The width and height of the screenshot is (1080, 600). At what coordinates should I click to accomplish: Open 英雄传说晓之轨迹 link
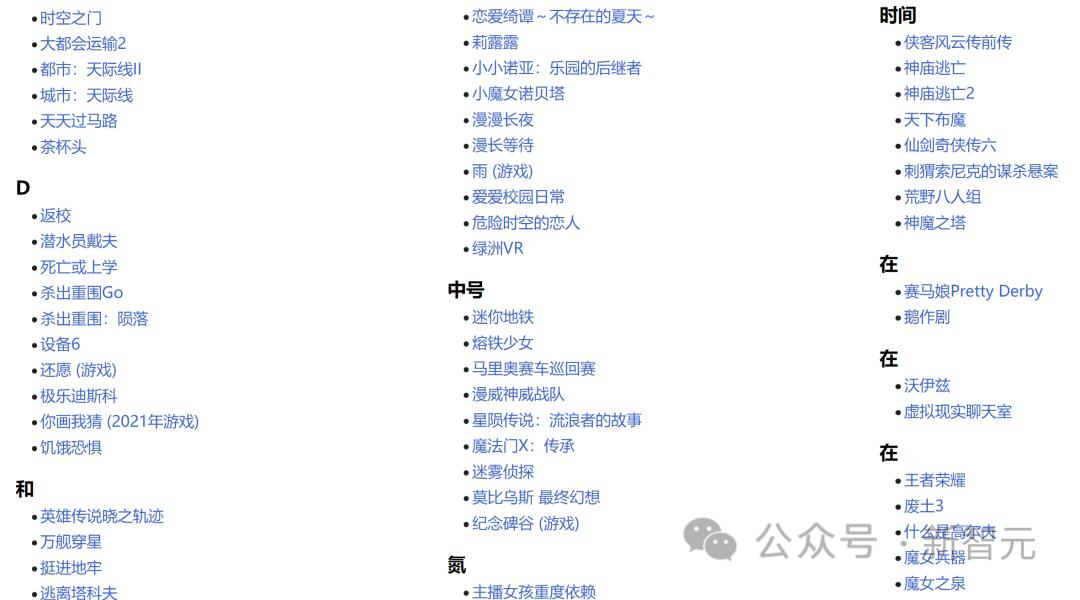coord(102,516)
